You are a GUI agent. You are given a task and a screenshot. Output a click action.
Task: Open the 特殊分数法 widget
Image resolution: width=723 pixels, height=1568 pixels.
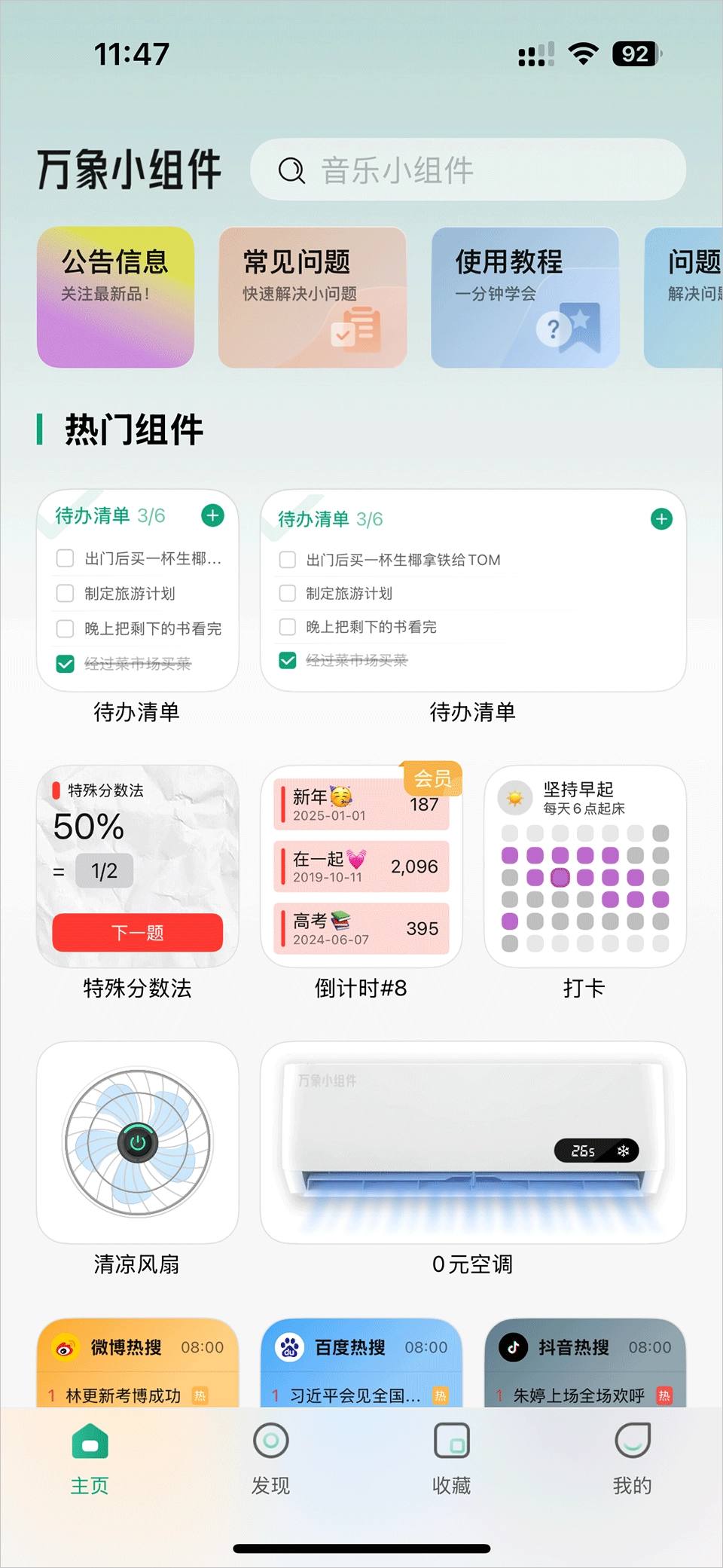point(138,867)
